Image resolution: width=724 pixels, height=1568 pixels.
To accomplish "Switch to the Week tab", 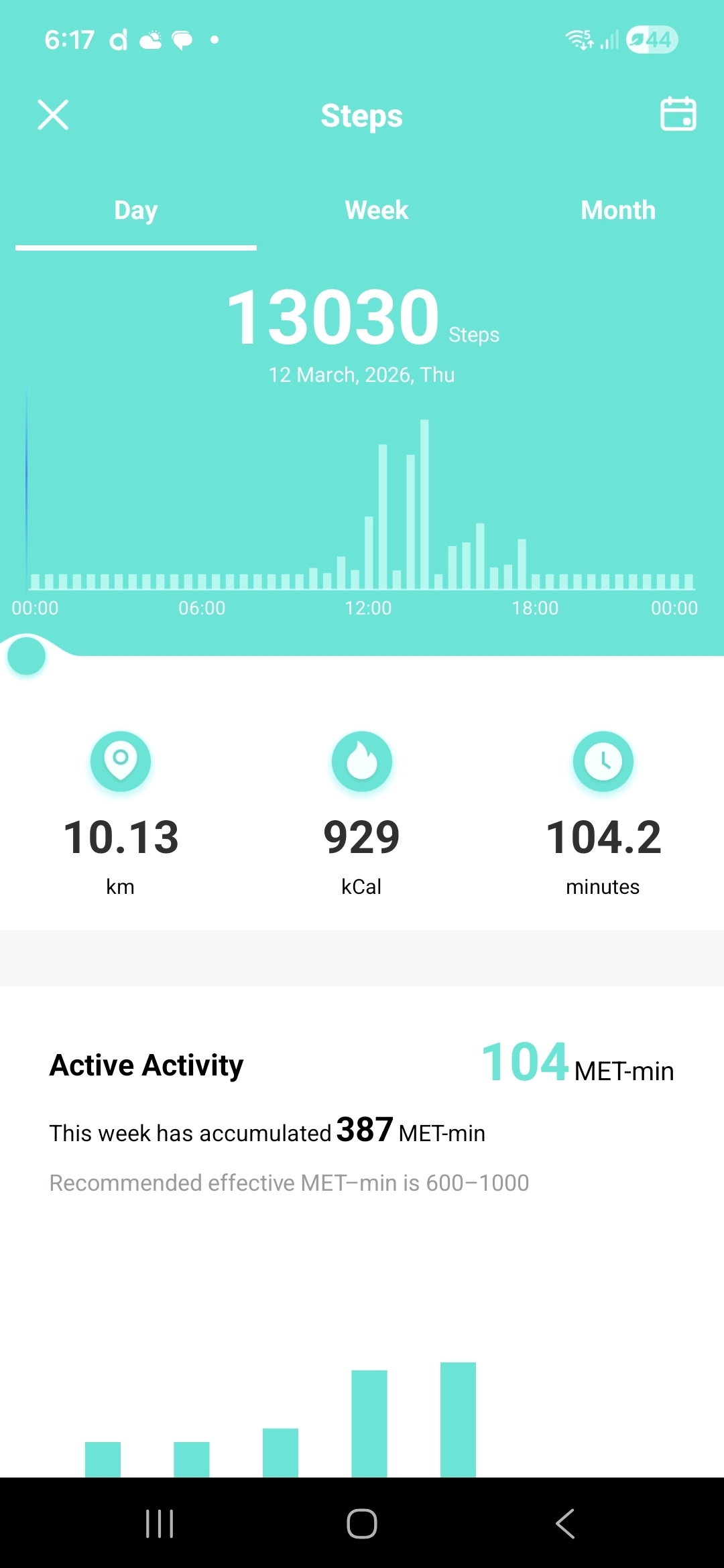I will (376, 210).
